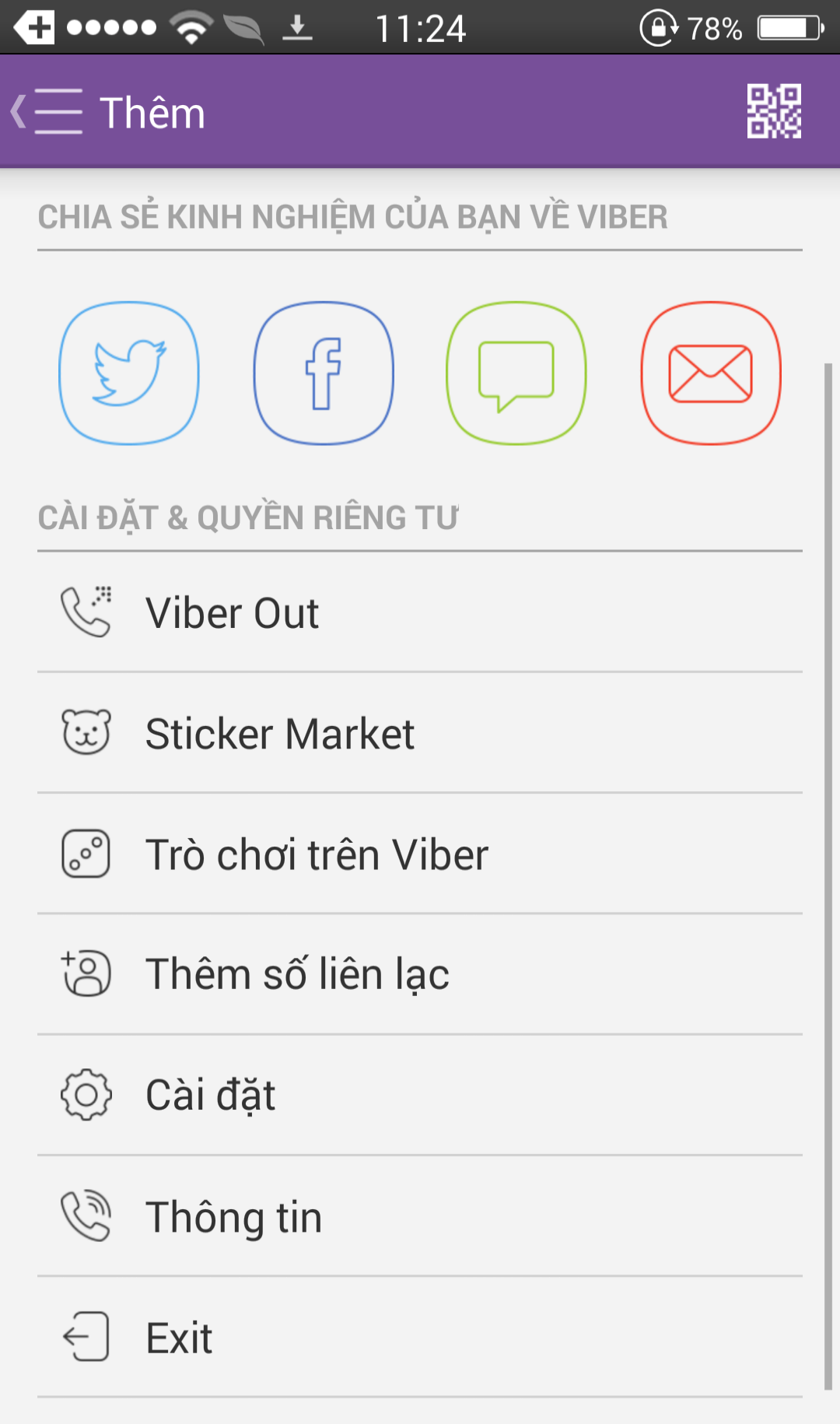The height and width of the screenshot is (1424, 840).
Task: Share Viber by email envelope icon
Action: pyautogui.click(x=712, y=374)
